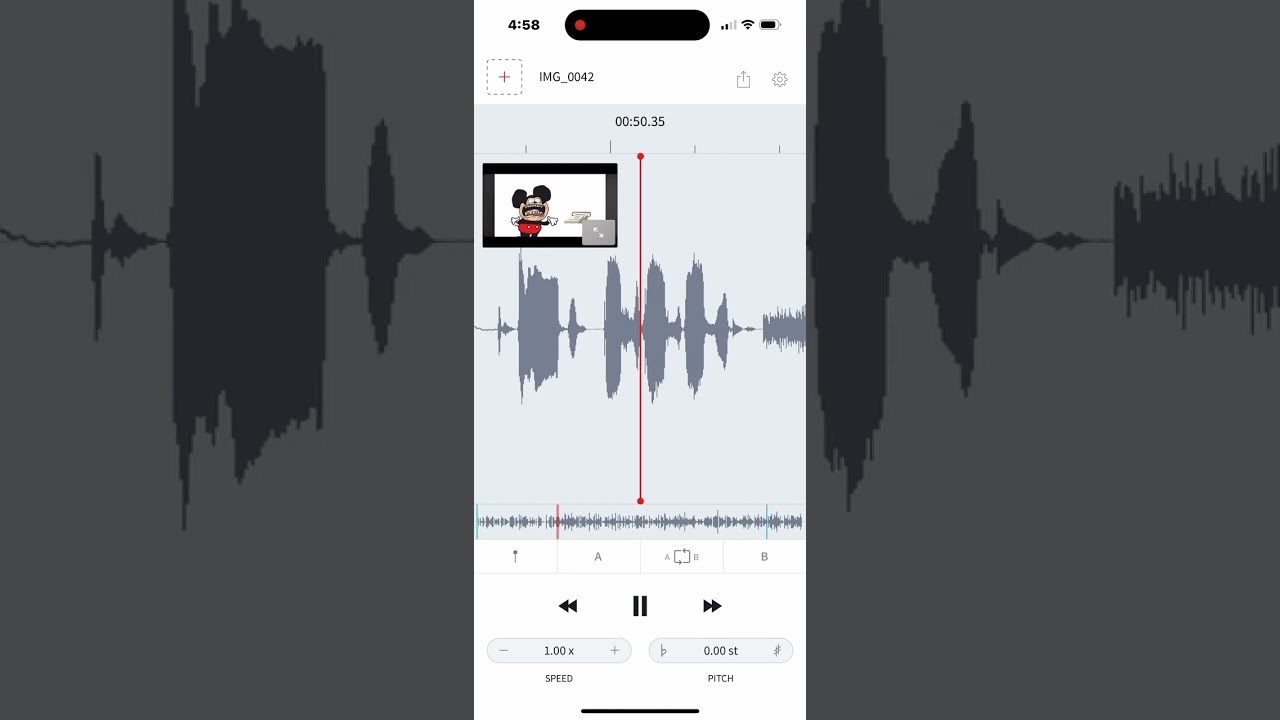Share the IMG_0042 recording
1280x720 pixels.
click(x=743, y=80)
